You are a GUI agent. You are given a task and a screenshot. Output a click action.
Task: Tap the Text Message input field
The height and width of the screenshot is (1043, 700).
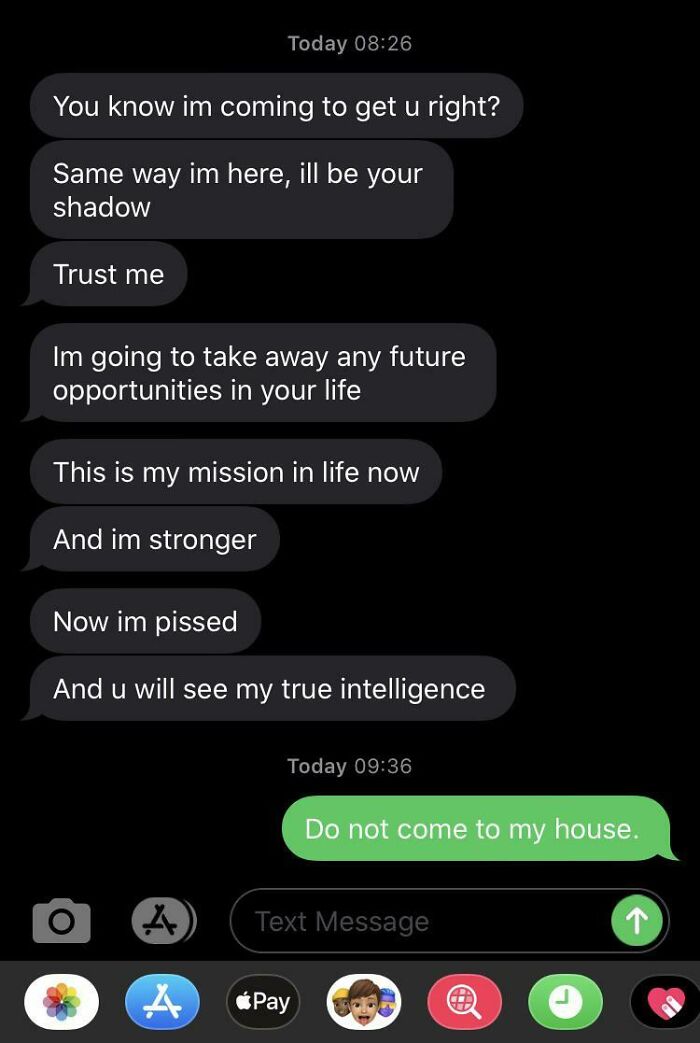pyautogui.click(x=420, y=921)
